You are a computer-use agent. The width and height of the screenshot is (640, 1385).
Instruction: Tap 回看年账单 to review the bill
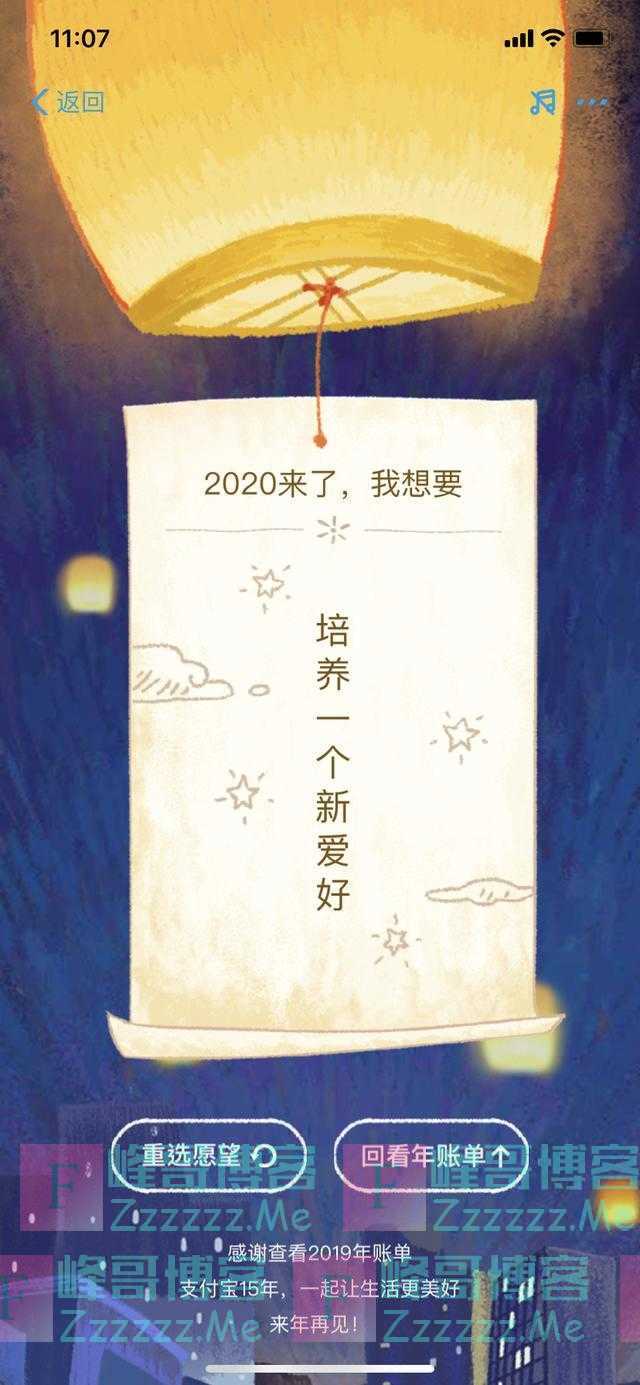click(x=432, y=1156)
